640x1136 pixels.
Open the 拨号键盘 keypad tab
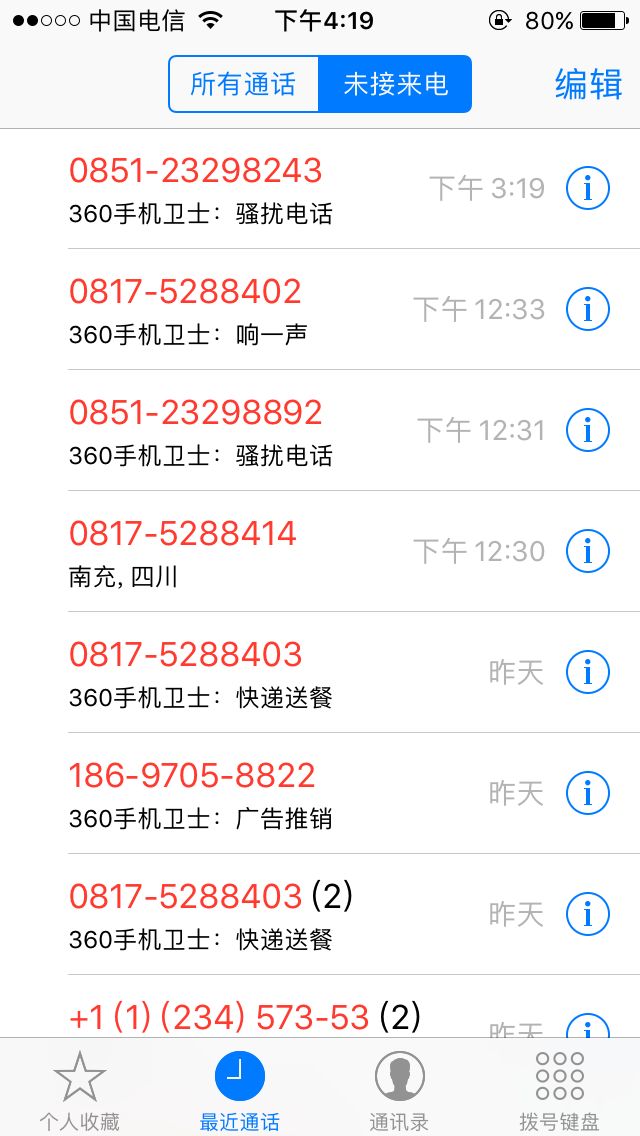coord(559,1088)
